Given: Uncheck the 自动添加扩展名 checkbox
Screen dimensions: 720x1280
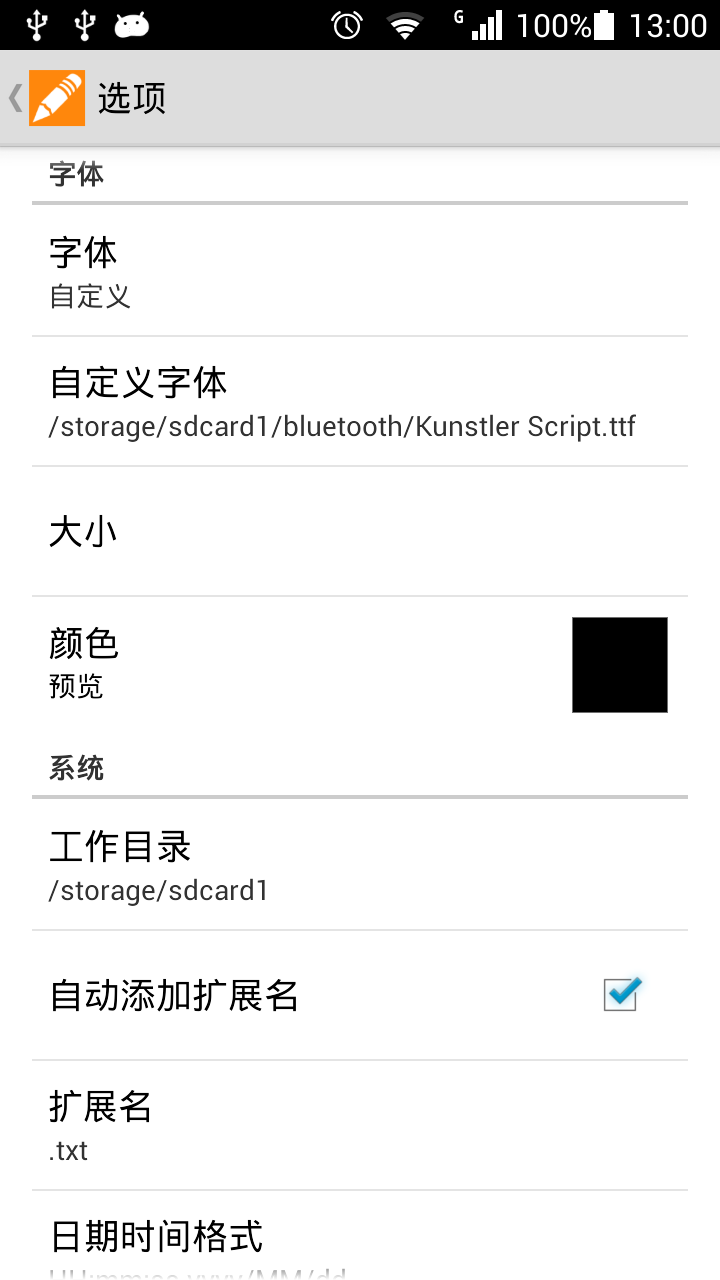Looking at the screenshot, I should pos(621,995).
